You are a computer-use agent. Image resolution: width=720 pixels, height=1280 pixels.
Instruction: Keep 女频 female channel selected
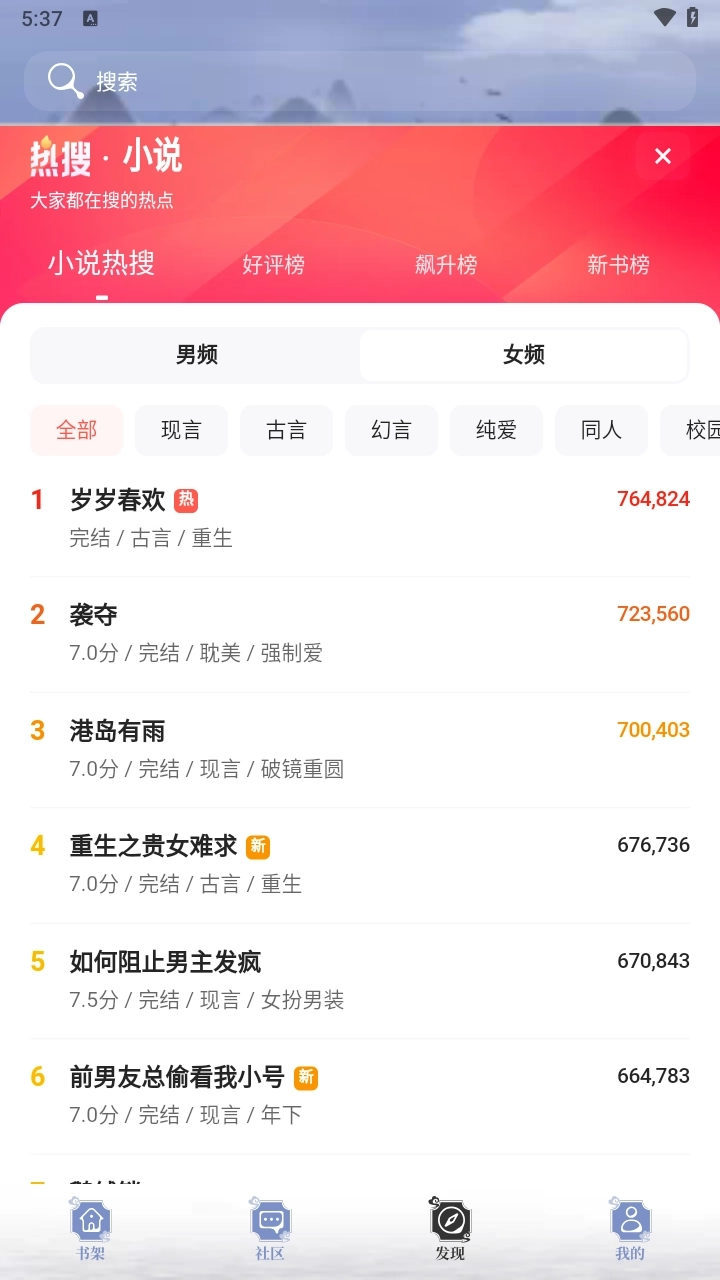(x=524, y=355)
